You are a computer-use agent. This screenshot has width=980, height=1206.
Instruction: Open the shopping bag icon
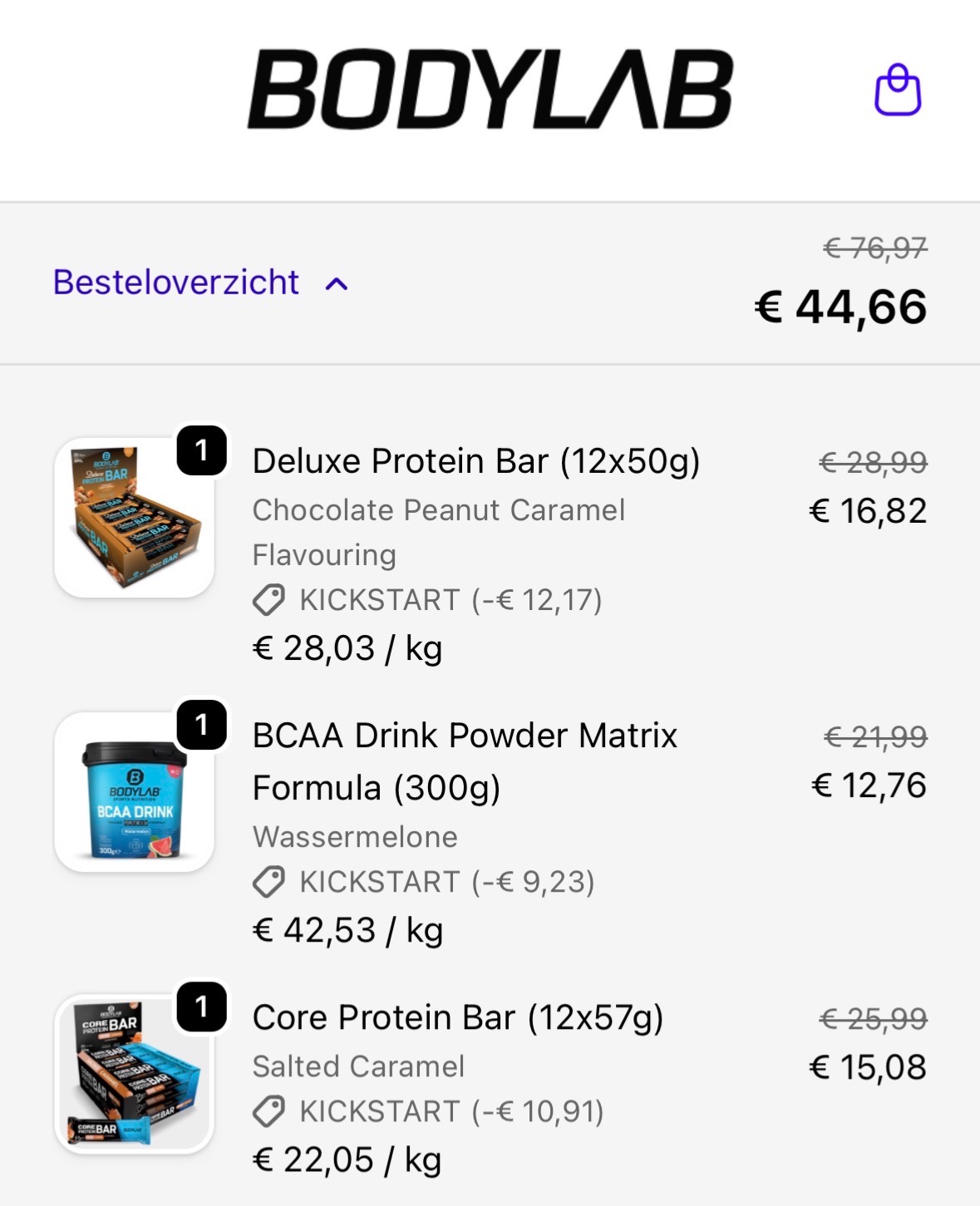[x=899, y=87]
